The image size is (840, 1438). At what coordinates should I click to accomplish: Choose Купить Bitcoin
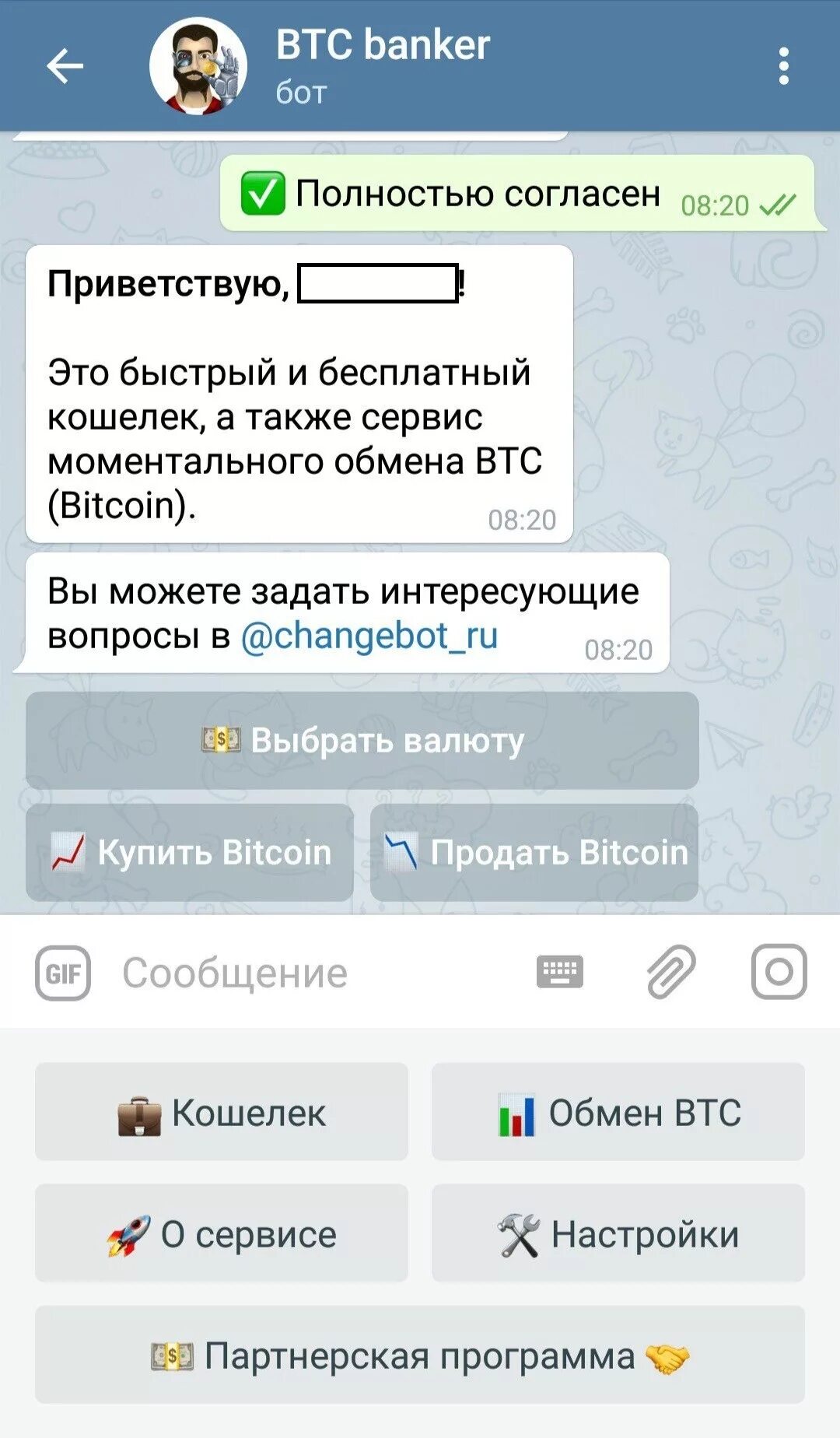point(190,852)
